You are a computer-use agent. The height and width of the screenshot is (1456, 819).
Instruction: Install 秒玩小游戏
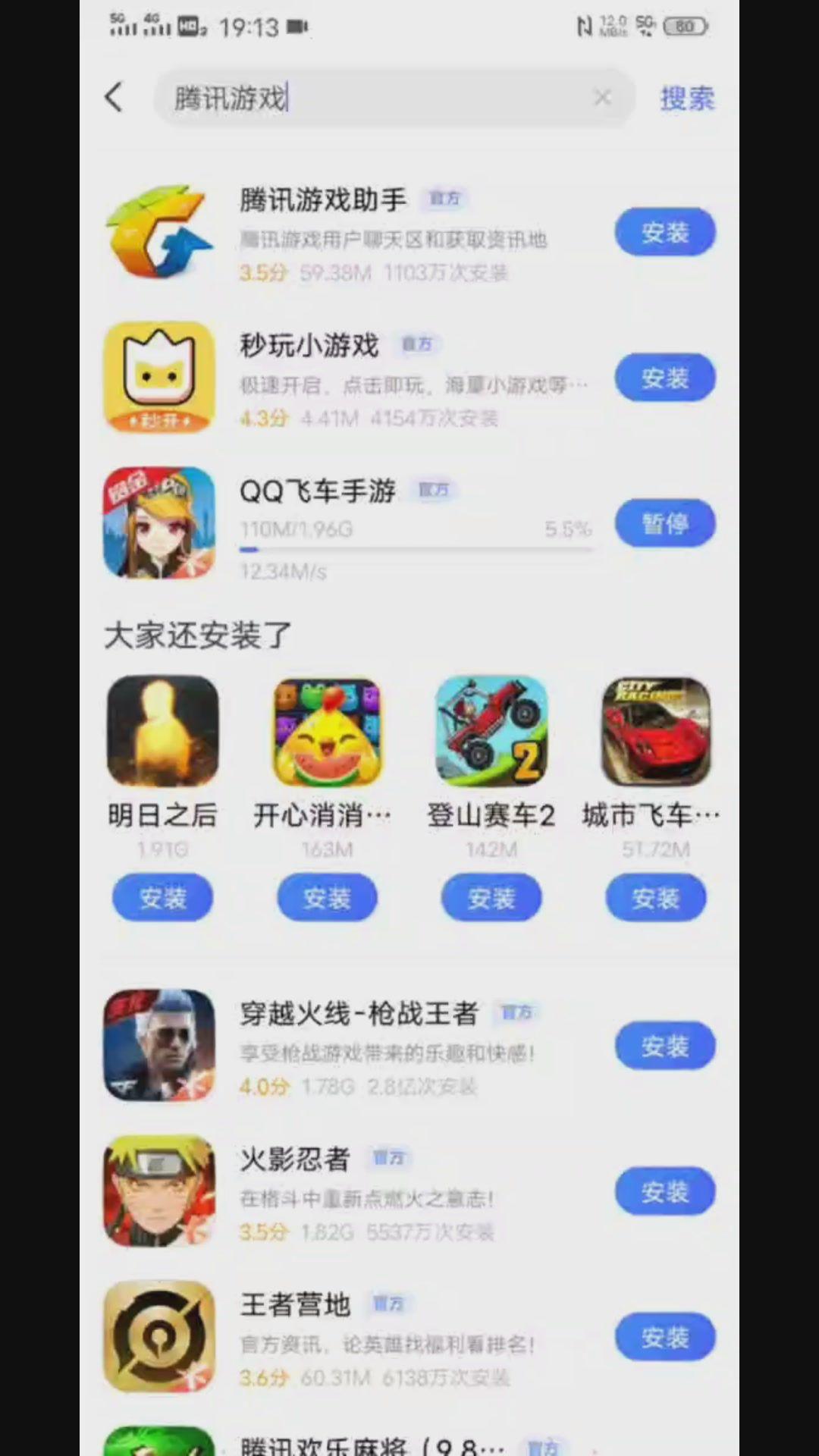point(664,378)
